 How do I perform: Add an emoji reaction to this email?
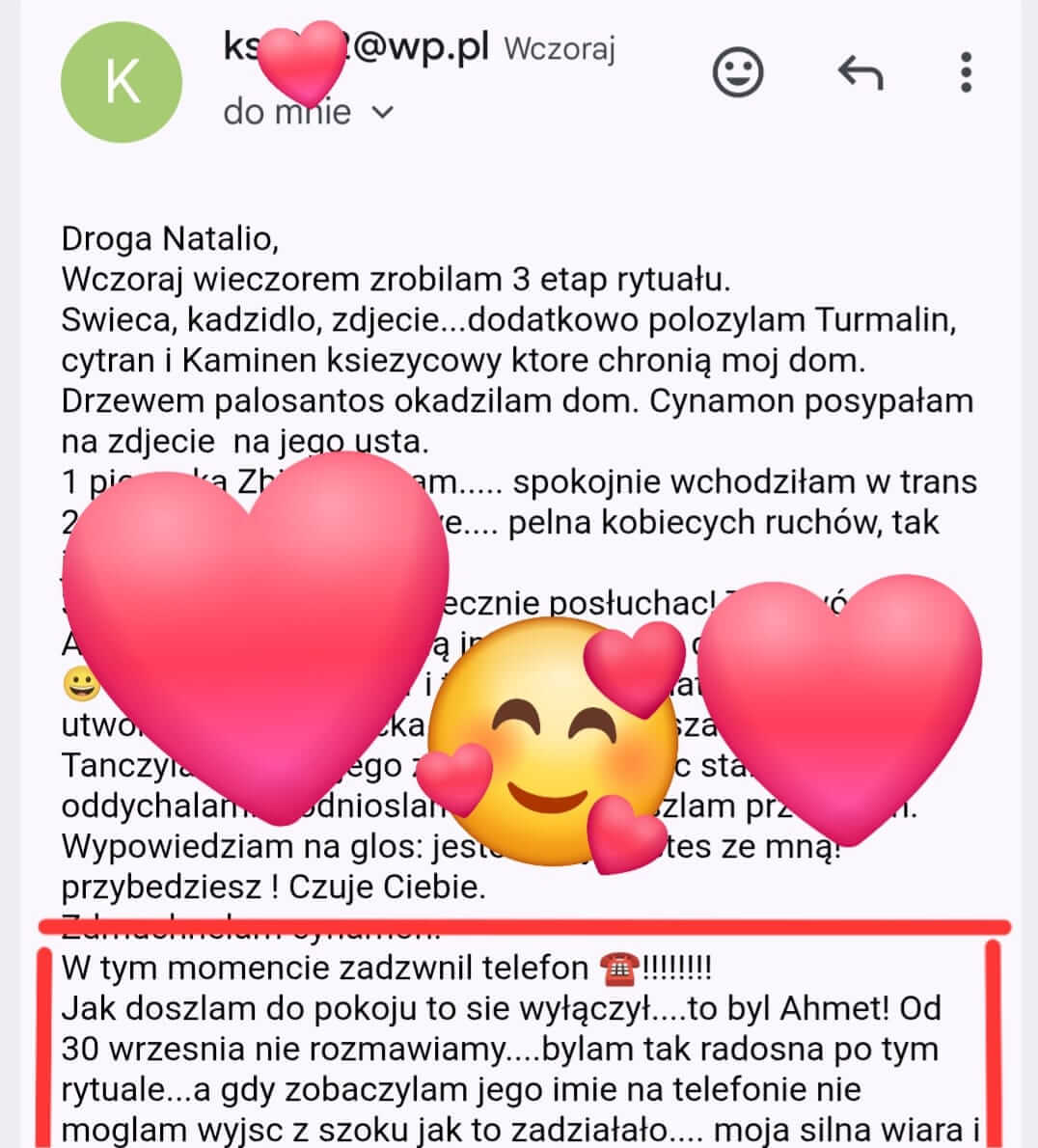pyautogui.click(x=738, y=72)
